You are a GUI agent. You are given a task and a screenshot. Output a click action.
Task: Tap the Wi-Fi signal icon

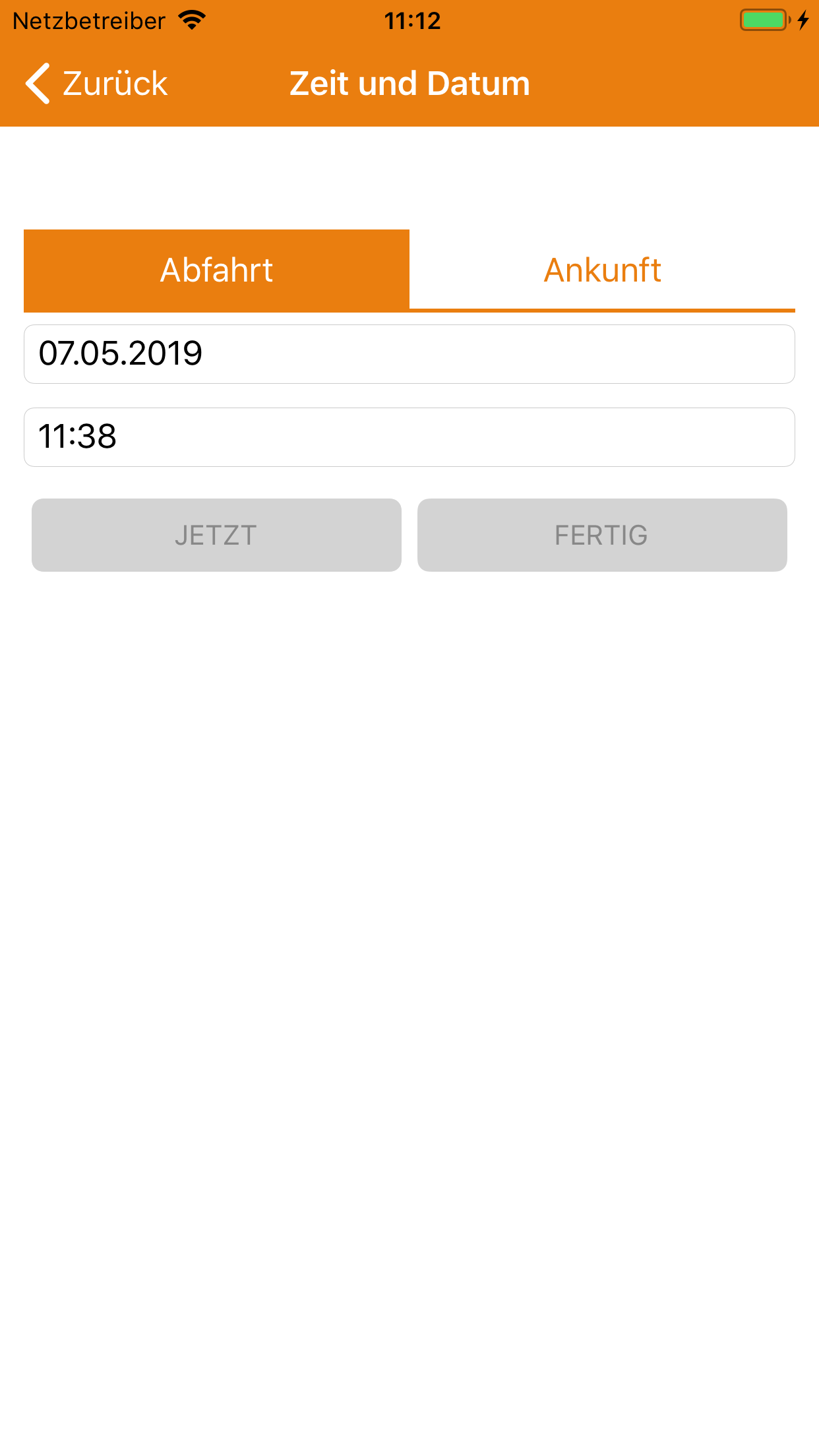pos(191,20)
